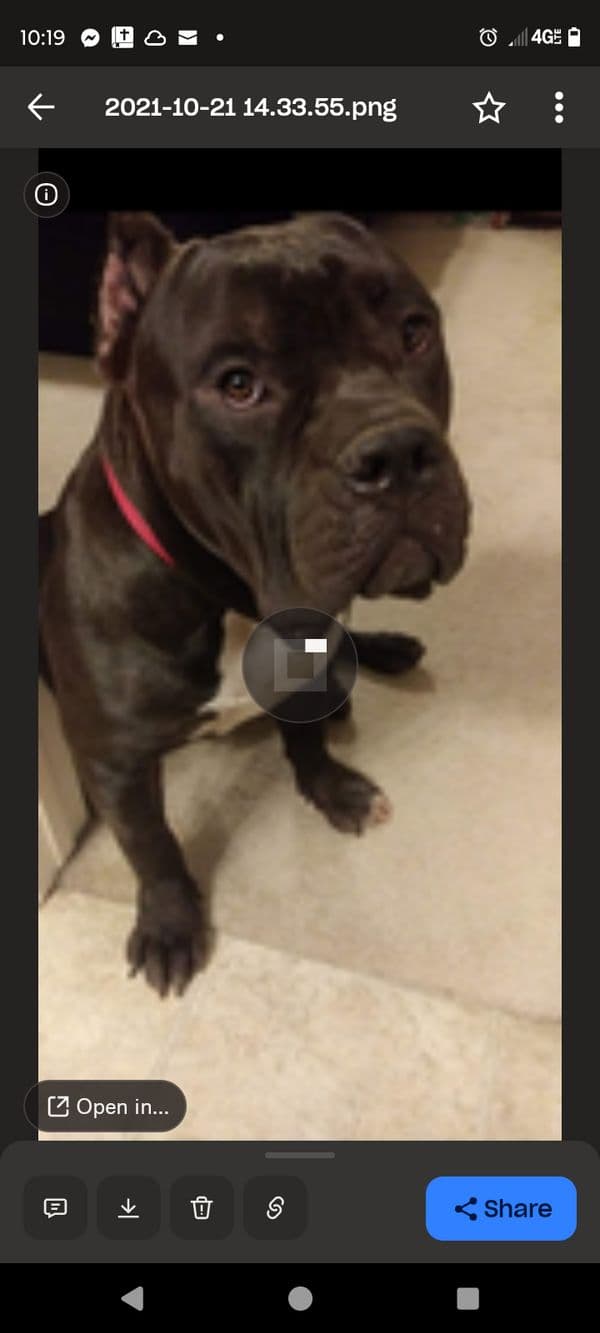
Task: Tap the bottom sheet drag handle
Action: pyautogui.click(x=300, y=1155)
